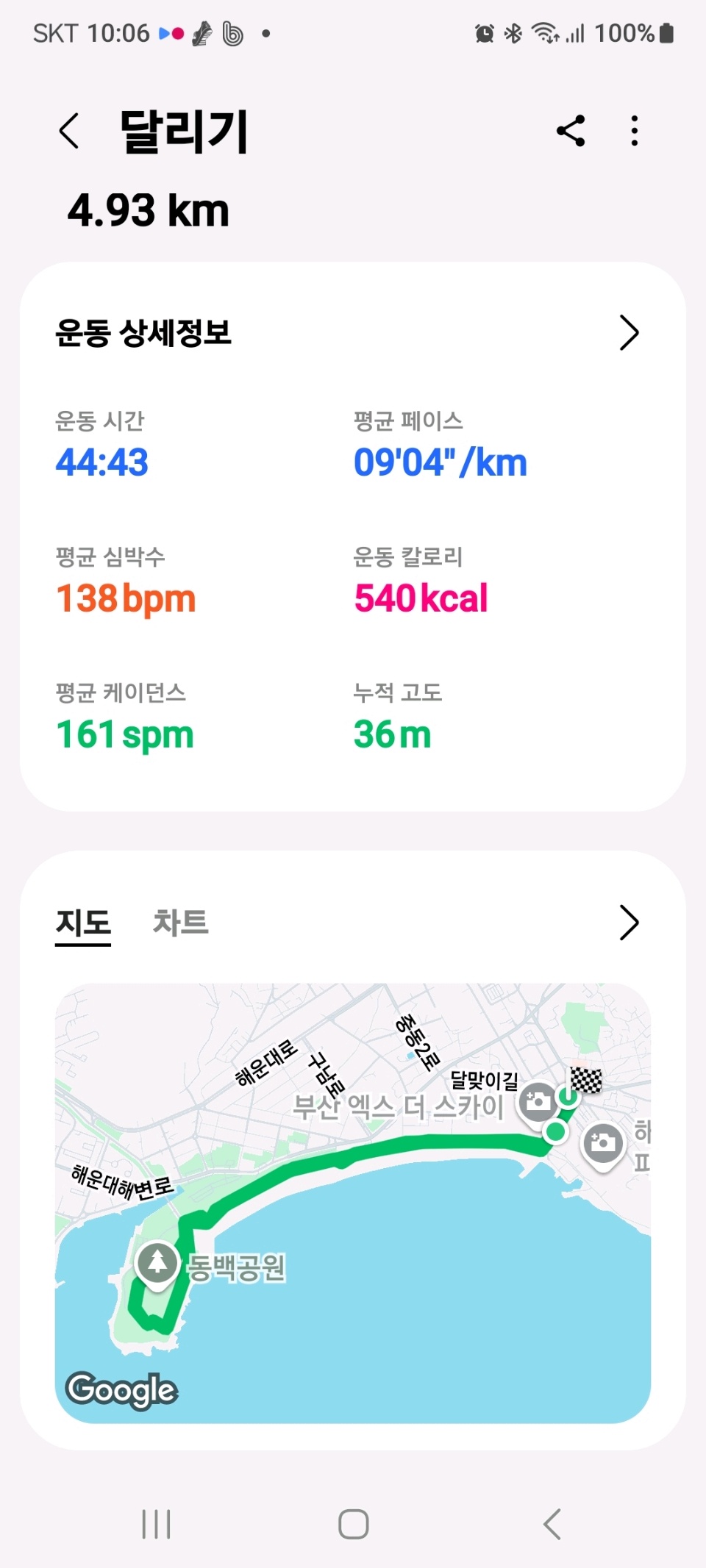706x1568 pixels.
Task: Share this running workout
Action: [x=571, y=131]
